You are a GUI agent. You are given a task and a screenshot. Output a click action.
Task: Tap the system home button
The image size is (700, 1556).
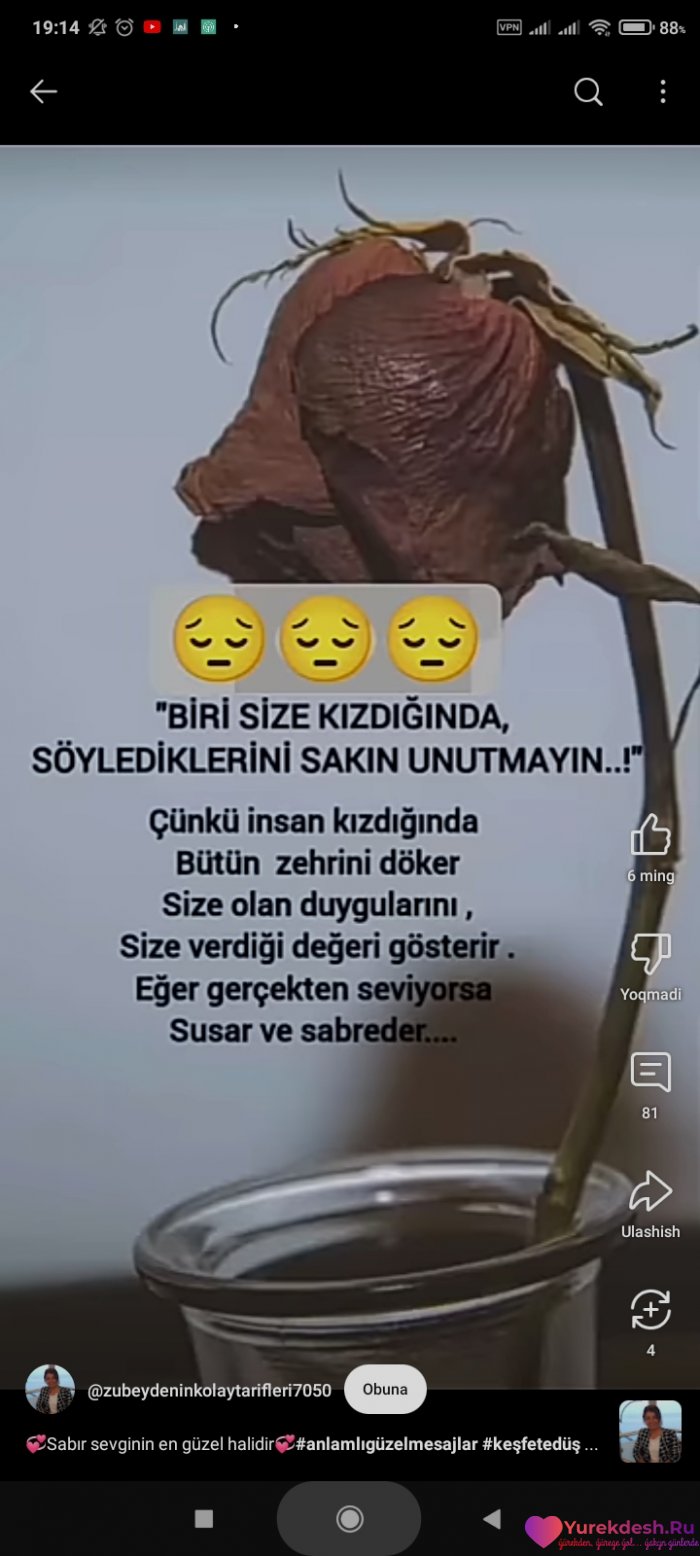pyautogui.click(x=349, y=1519)
